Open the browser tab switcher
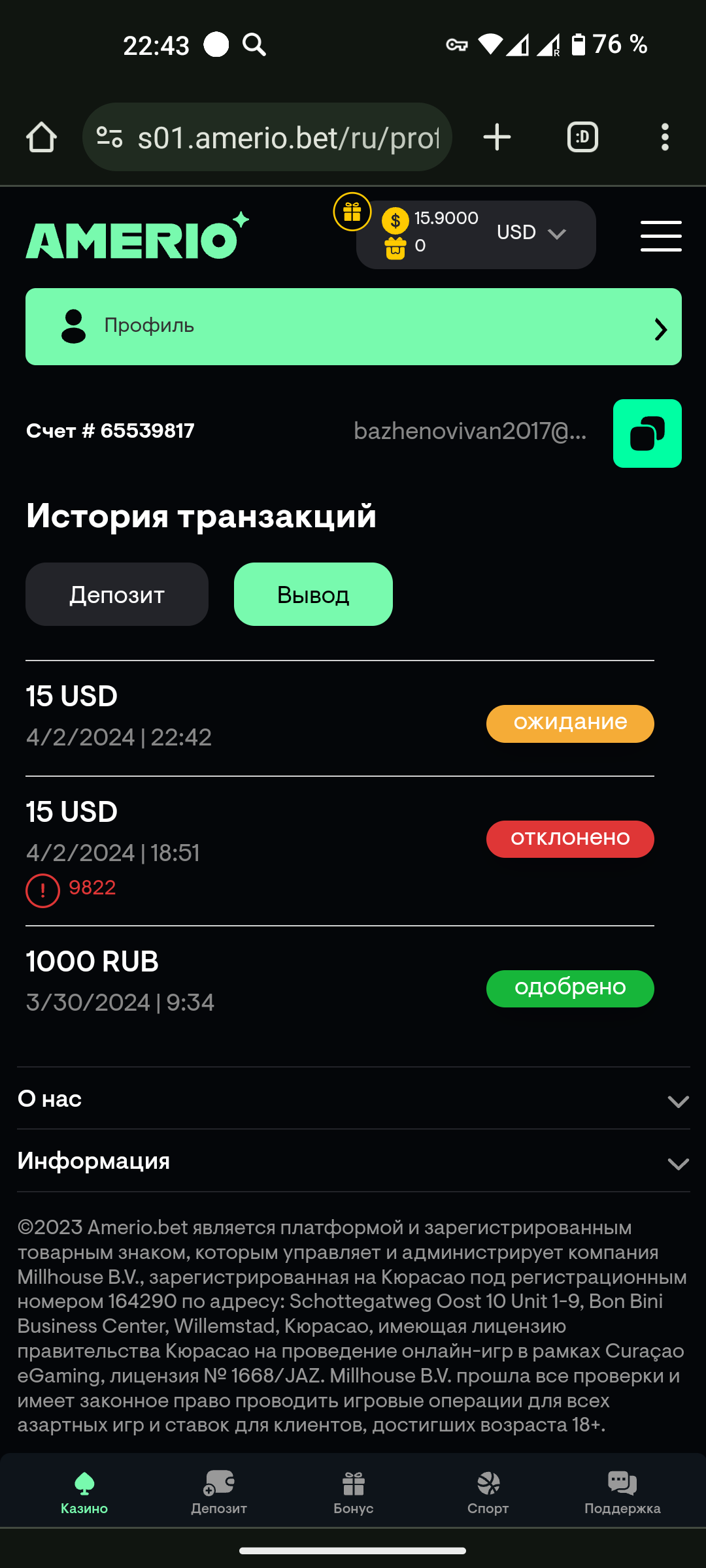Image resolution: width=706 pixels, height=1568 pixels. [582, 138]
